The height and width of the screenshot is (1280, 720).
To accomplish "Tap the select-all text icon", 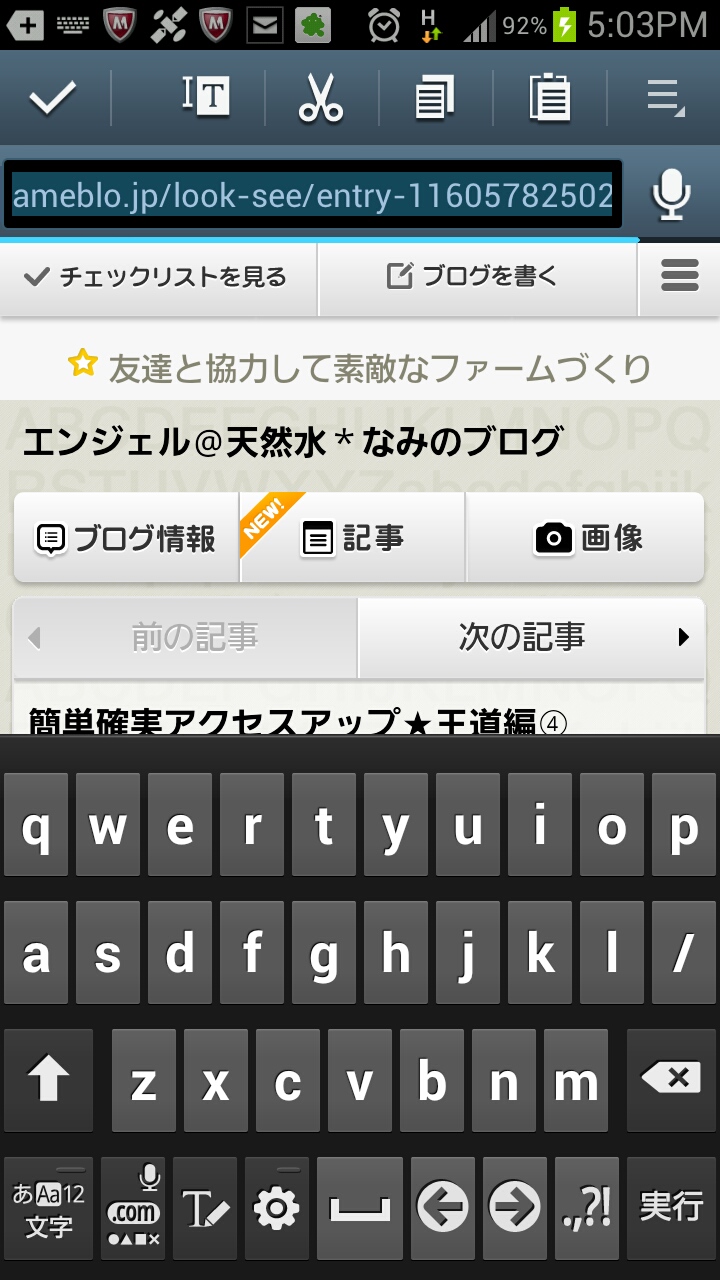I will [x=206, y=97].
